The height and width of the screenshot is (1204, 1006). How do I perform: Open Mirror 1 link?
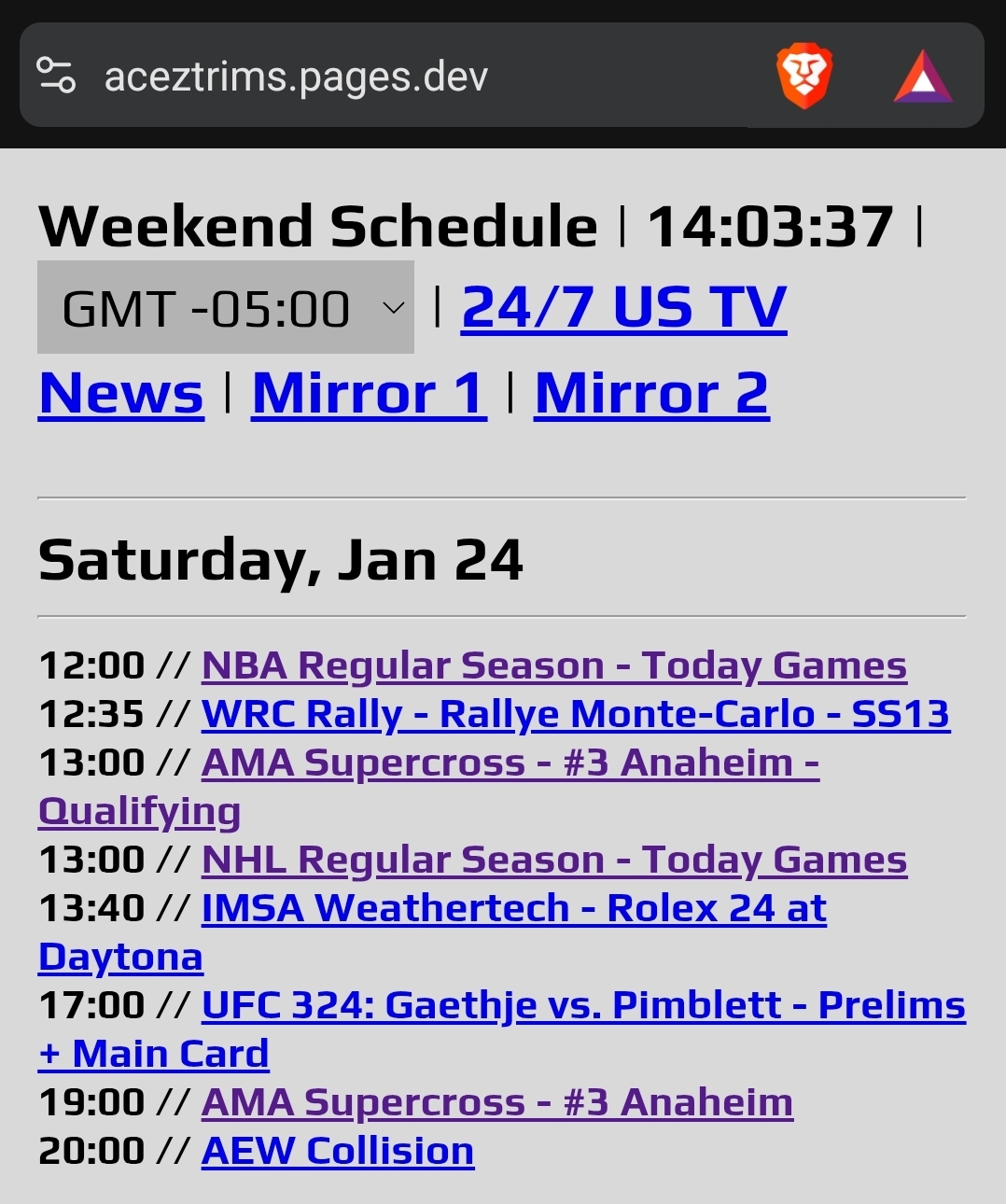point(369,393)
